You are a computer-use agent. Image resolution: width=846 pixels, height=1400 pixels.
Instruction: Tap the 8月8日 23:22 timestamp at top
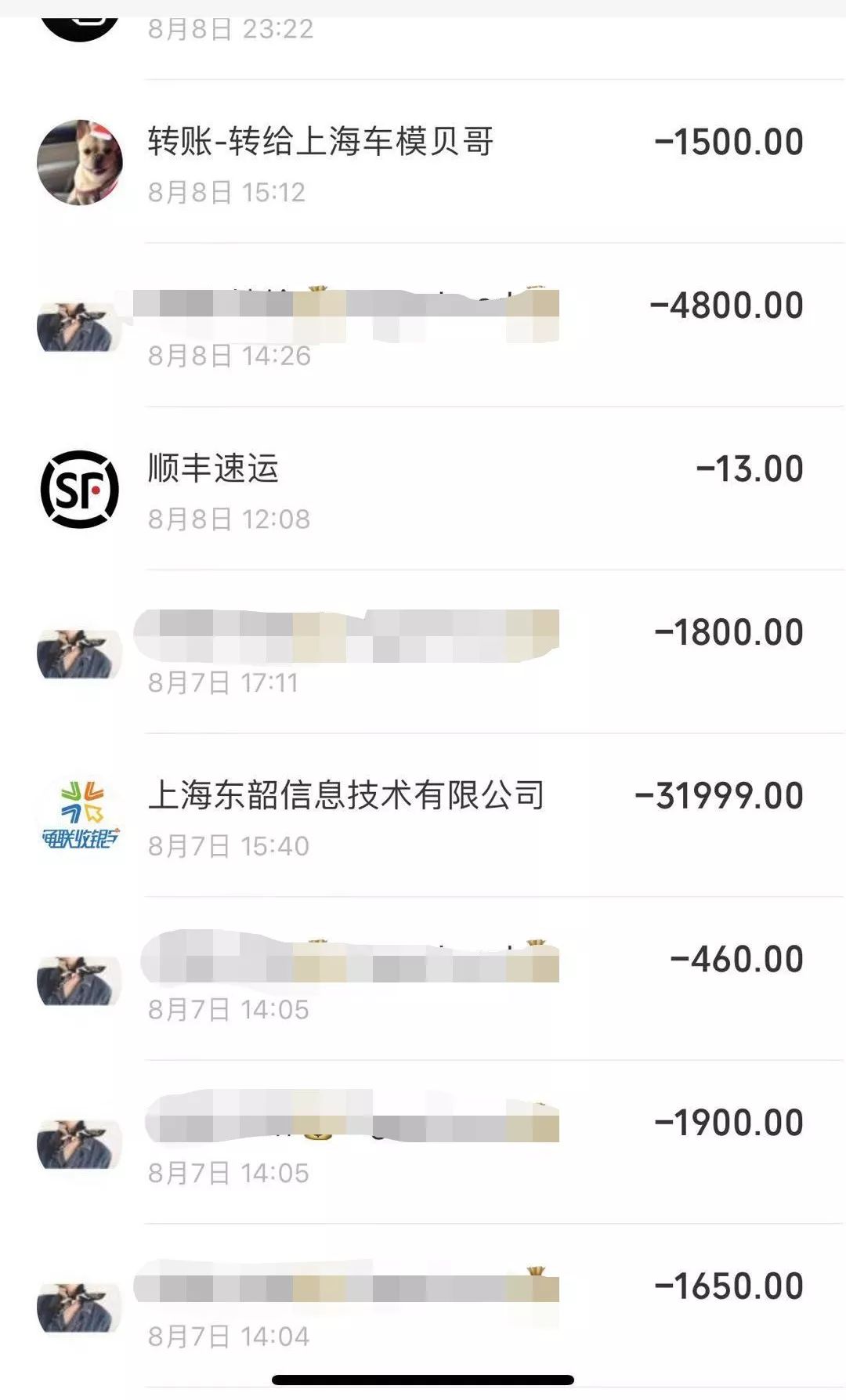pyautogui.click(x=230, y=29)
